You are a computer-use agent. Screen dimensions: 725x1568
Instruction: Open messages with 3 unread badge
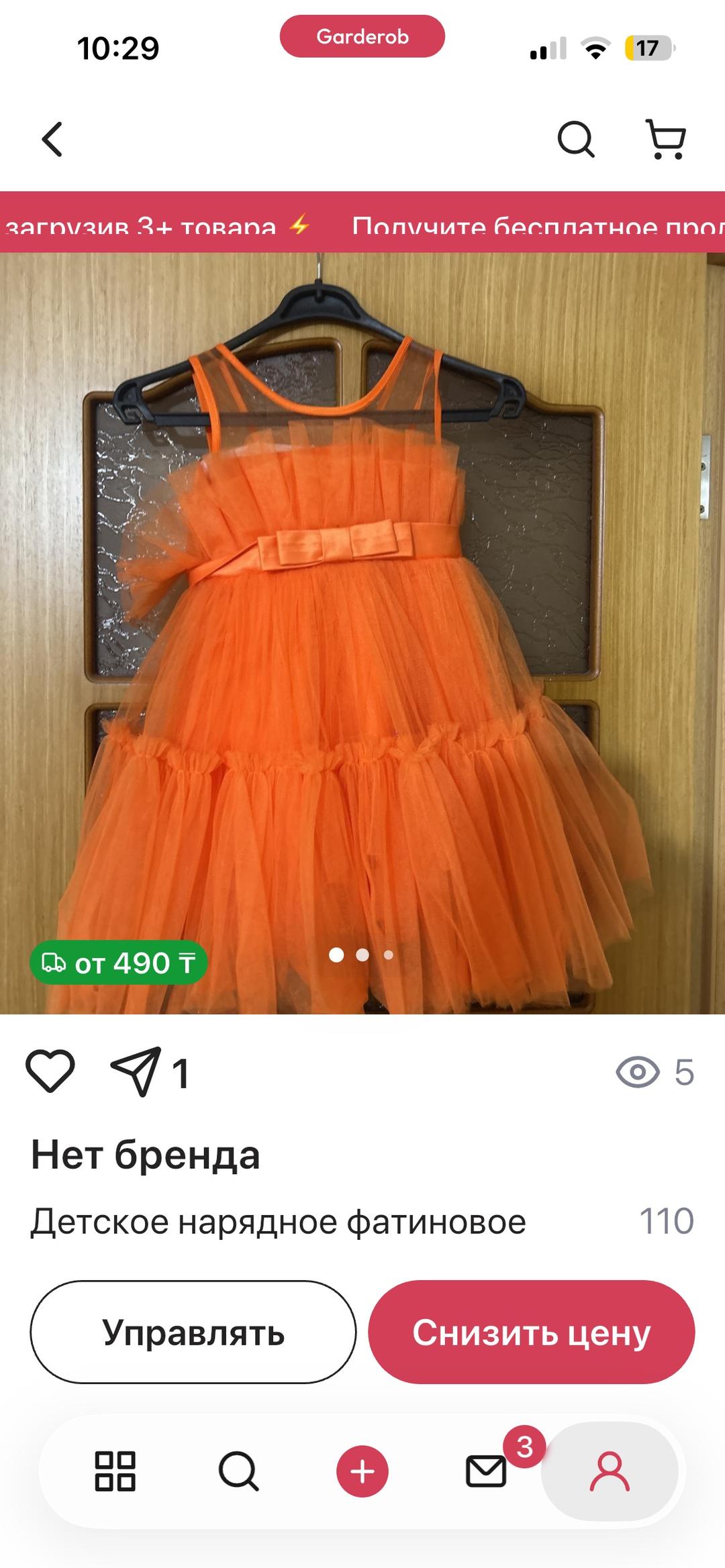[487, 1471]
